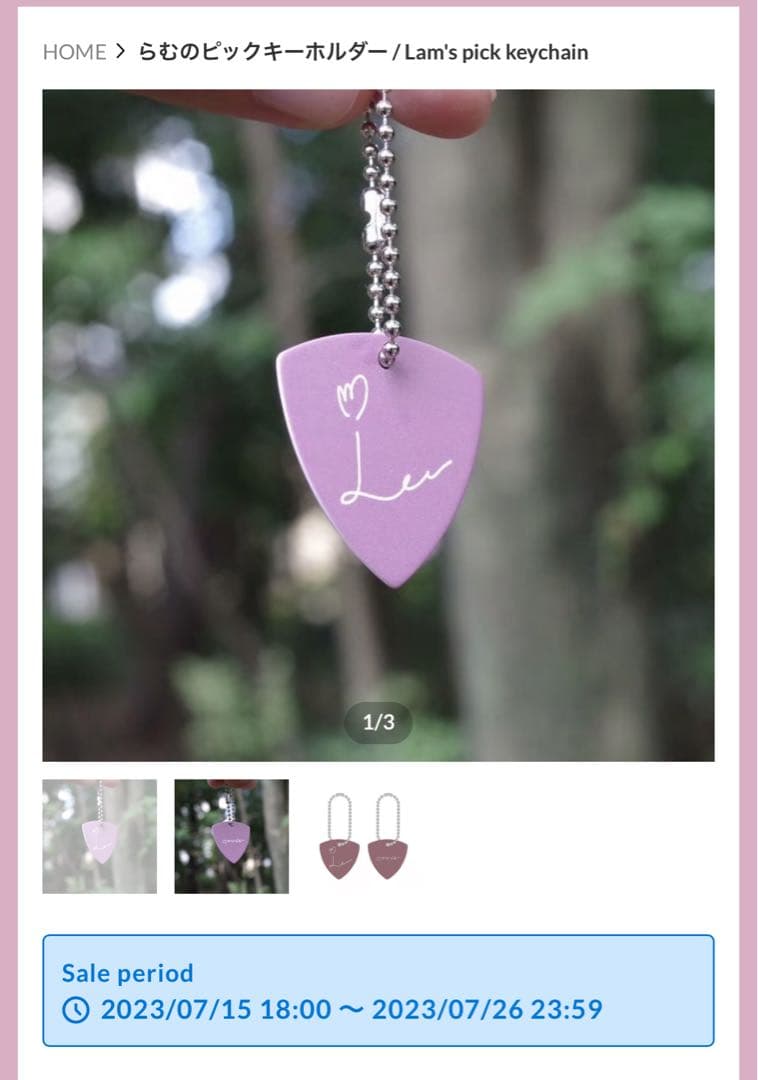The width and height of the screenshot is (758, 1080).
Task: Select the first light pink pick thumbnail
Action: point(99,836)
